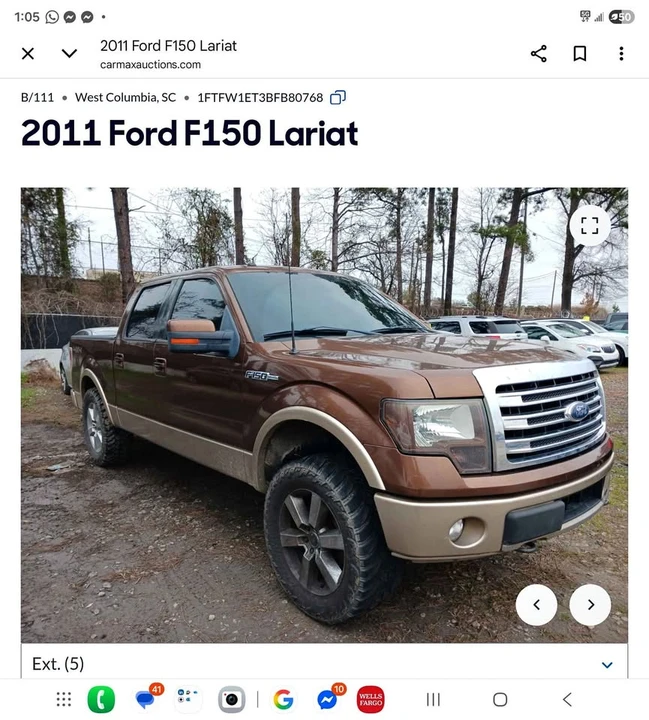Close the browser tab with X
649x720 pixels.
coord(28,54)
